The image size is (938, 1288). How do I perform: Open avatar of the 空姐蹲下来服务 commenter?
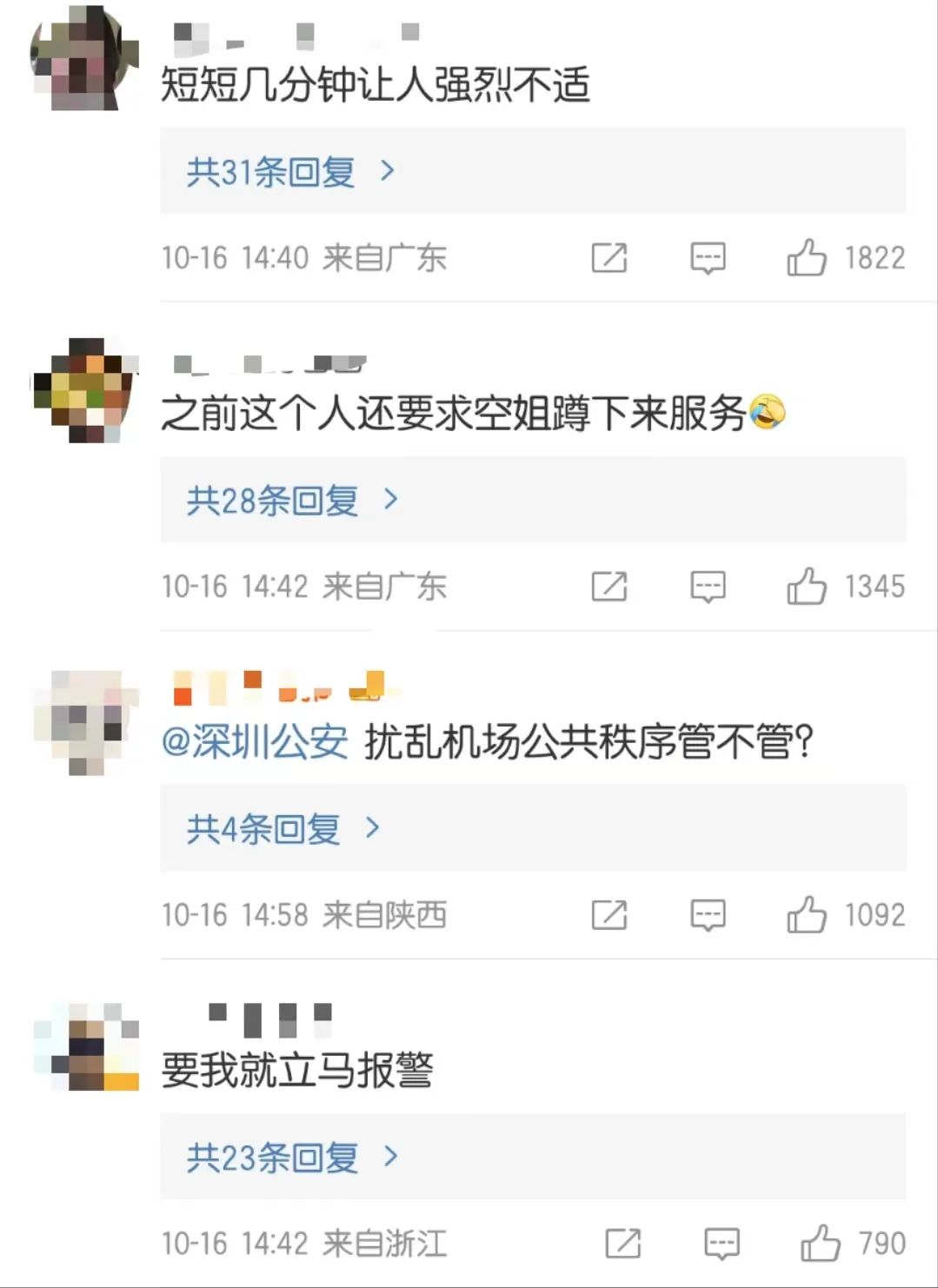point(85,391)
